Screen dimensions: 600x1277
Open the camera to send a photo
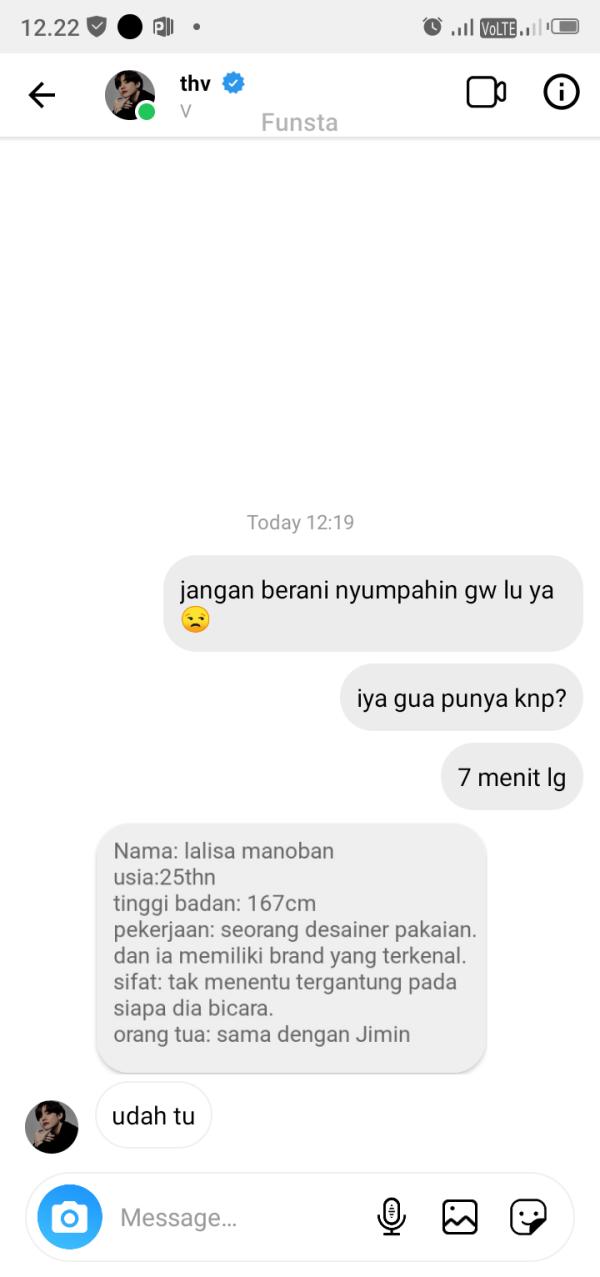click(x=70, y=1217)
